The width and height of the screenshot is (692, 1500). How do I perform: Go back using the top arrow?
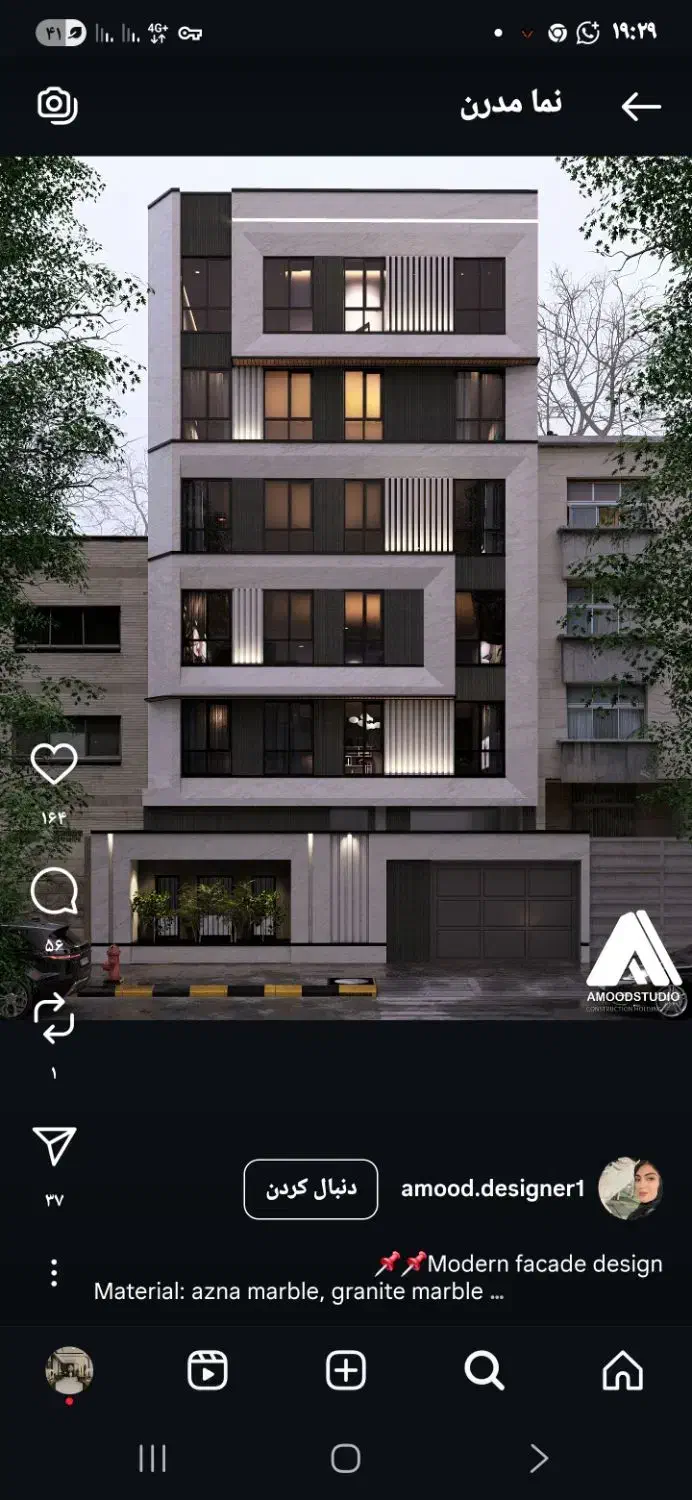pyautogui.click(x=640, y=106)
